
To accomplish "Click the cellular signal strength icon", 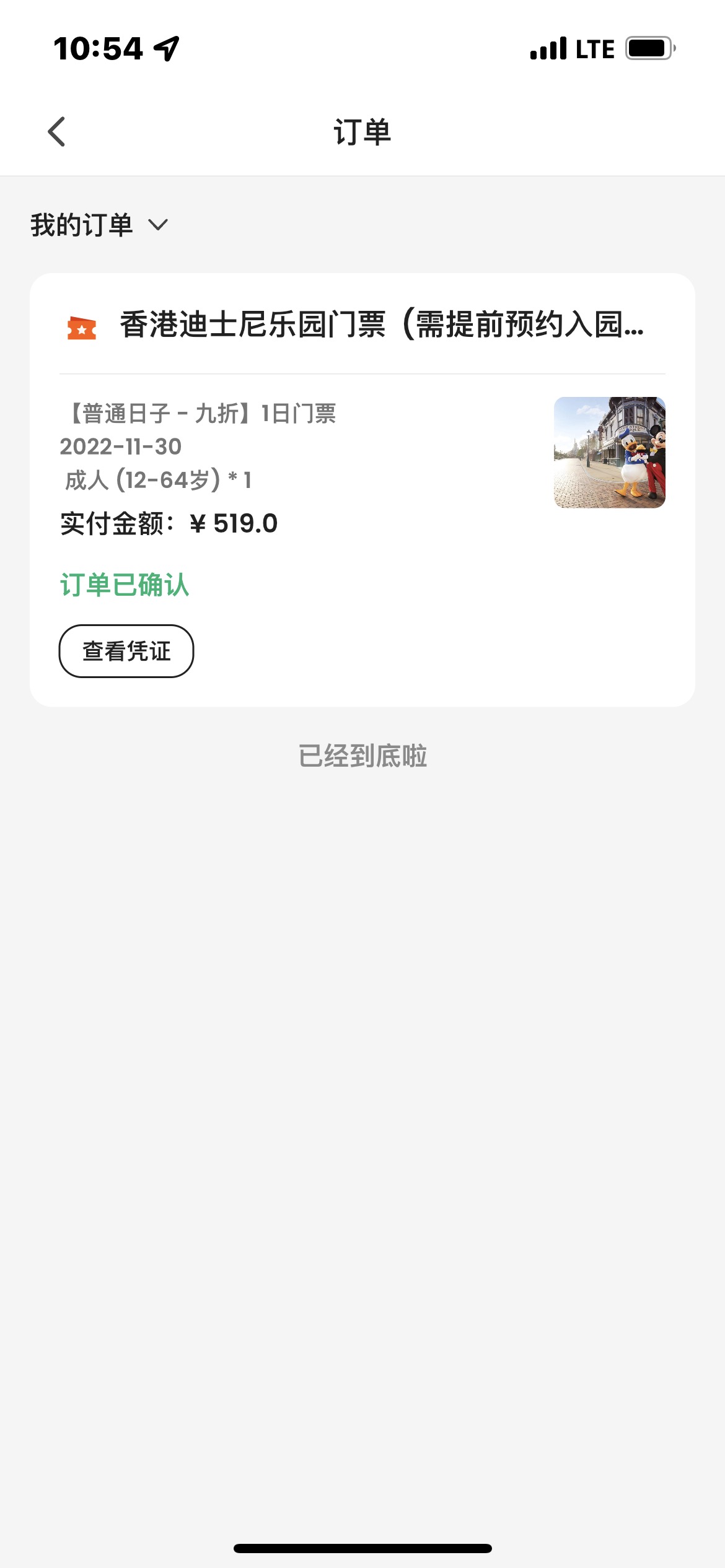I will click(548, 47).
